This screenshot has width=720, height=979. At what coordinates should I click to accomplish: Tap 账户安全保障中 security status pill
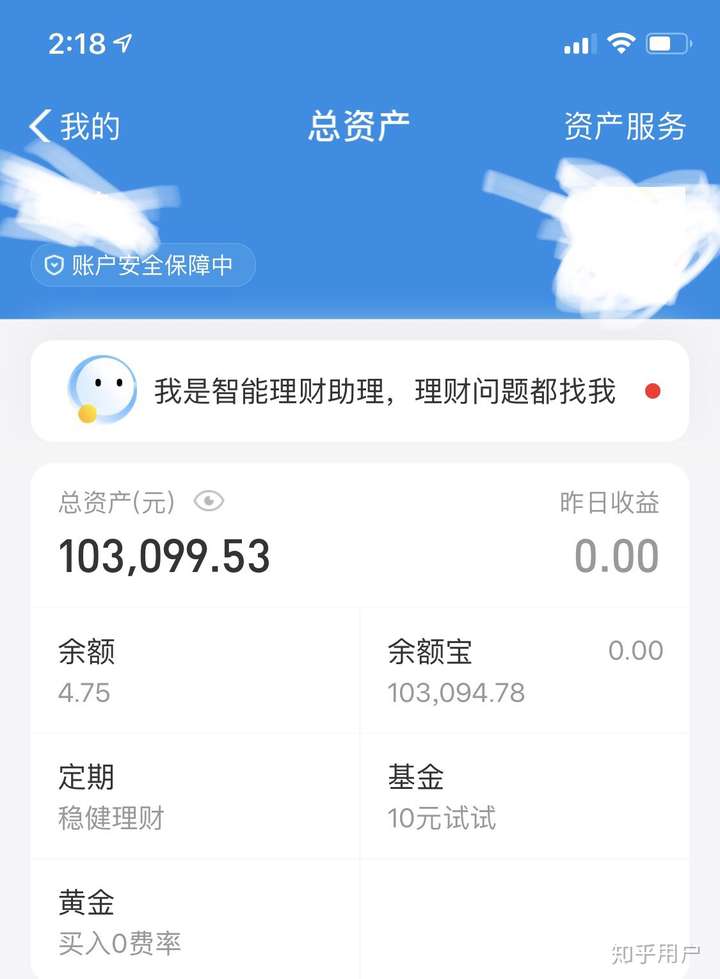[x=141, y=266]
